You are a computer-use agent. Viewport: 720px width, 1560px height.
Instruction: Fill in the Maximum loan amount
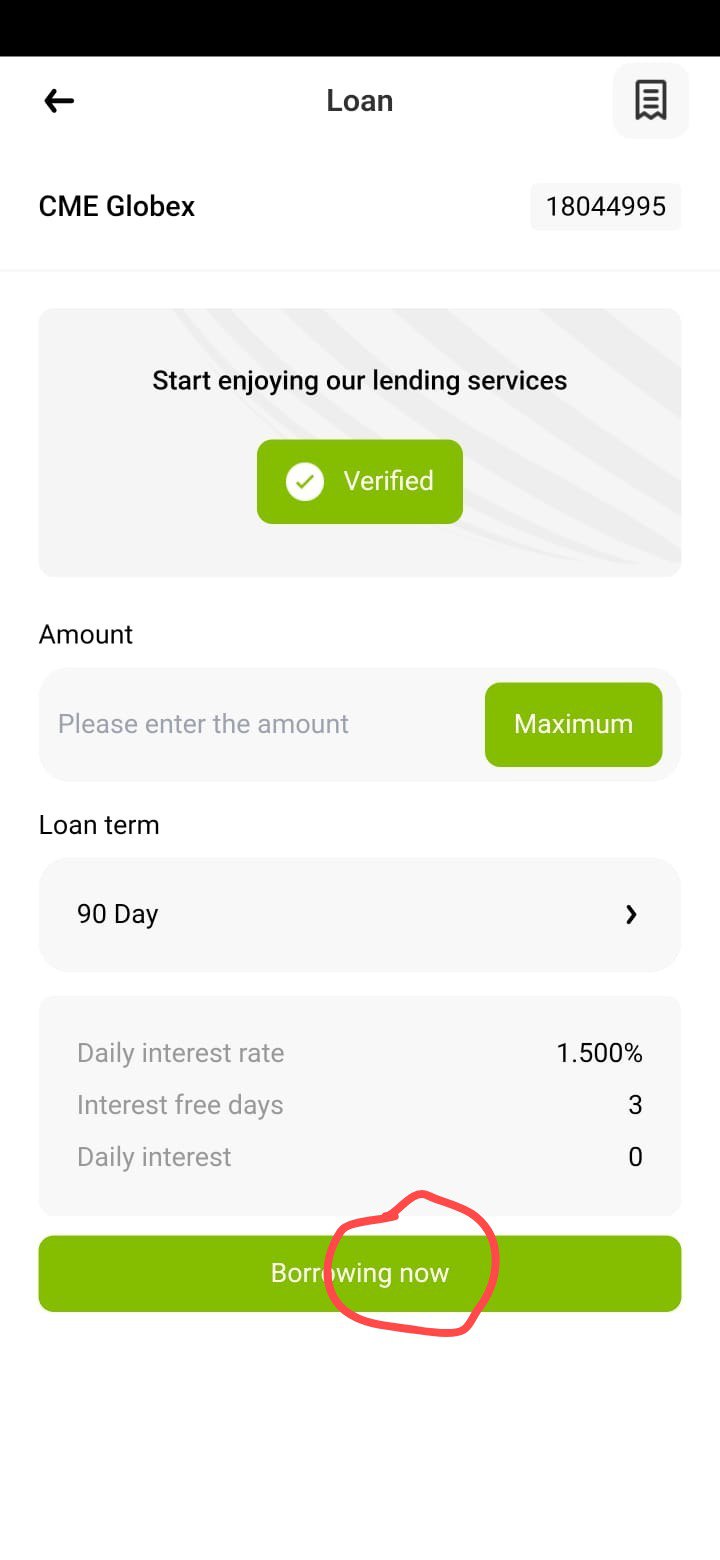click(x=574, y=725)
